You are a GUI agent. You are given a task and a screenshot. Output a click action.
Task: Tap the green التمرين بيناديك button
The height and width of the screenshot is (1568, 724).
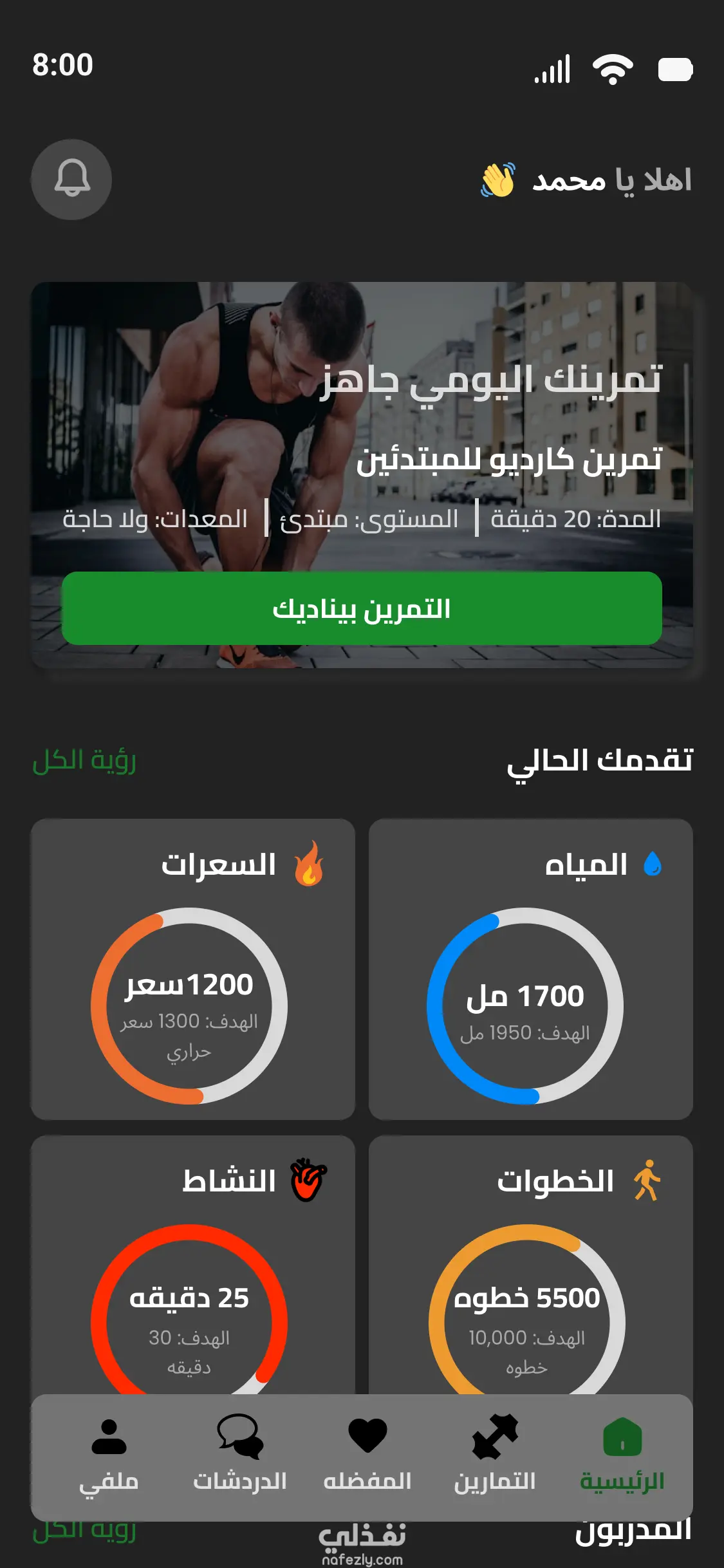point(362,608)
